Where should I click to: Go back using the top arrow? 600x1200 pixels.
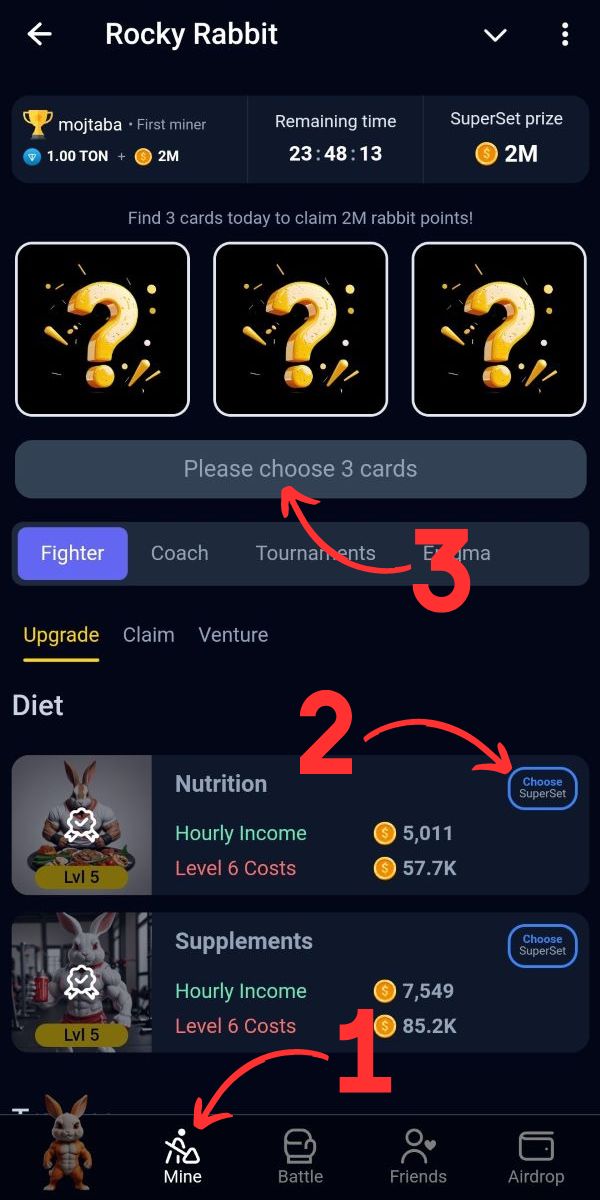click(x=40, y=35)
